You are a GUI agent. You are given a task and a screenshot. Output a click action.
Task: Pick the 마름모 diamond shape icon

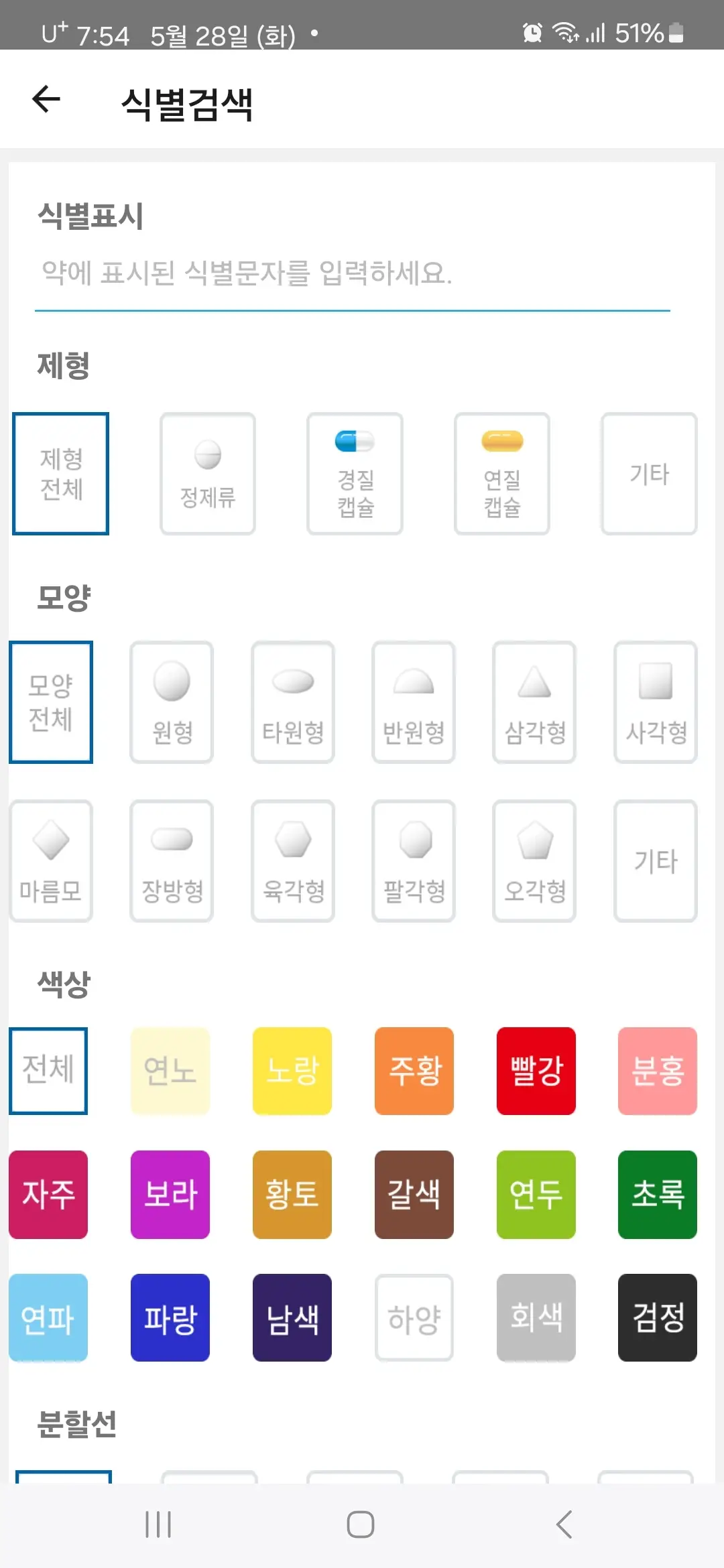point(51,860)
